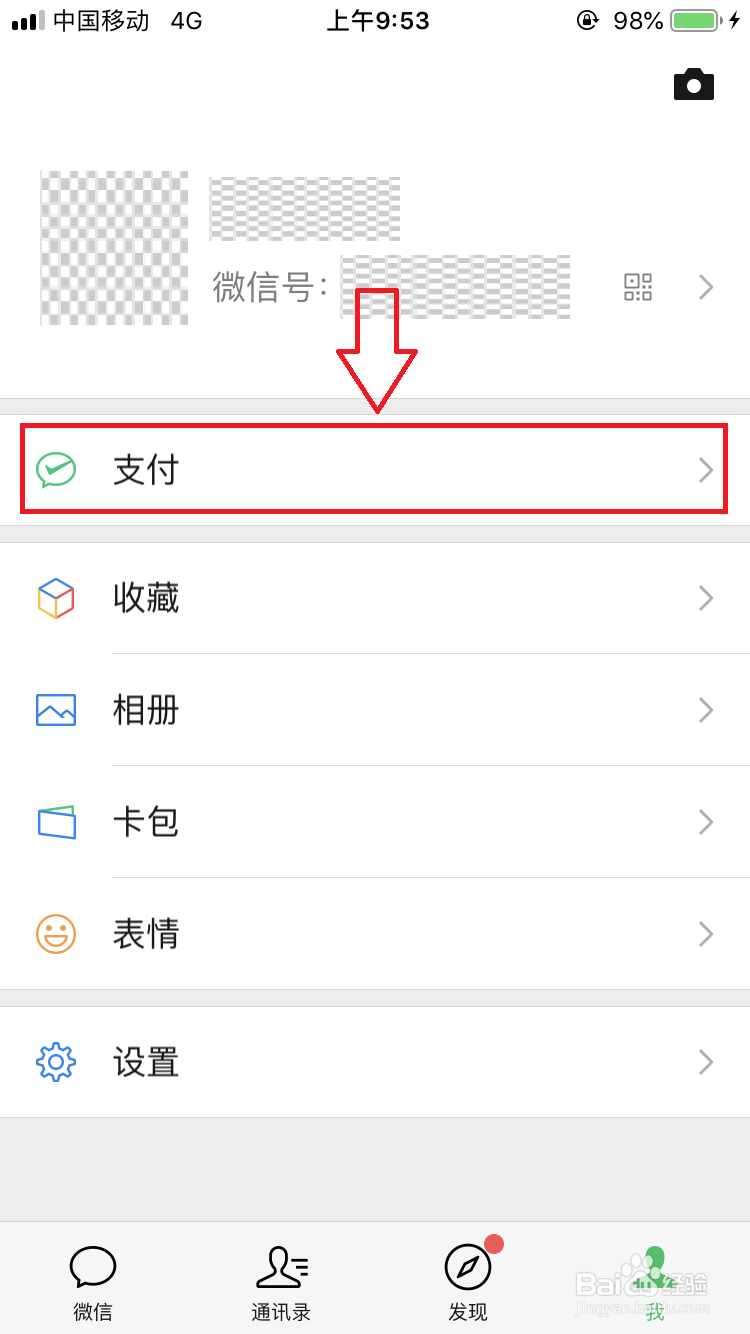Open the 卡包 entry
Viewport: 750px width, 1334px height.
(146, 822)
